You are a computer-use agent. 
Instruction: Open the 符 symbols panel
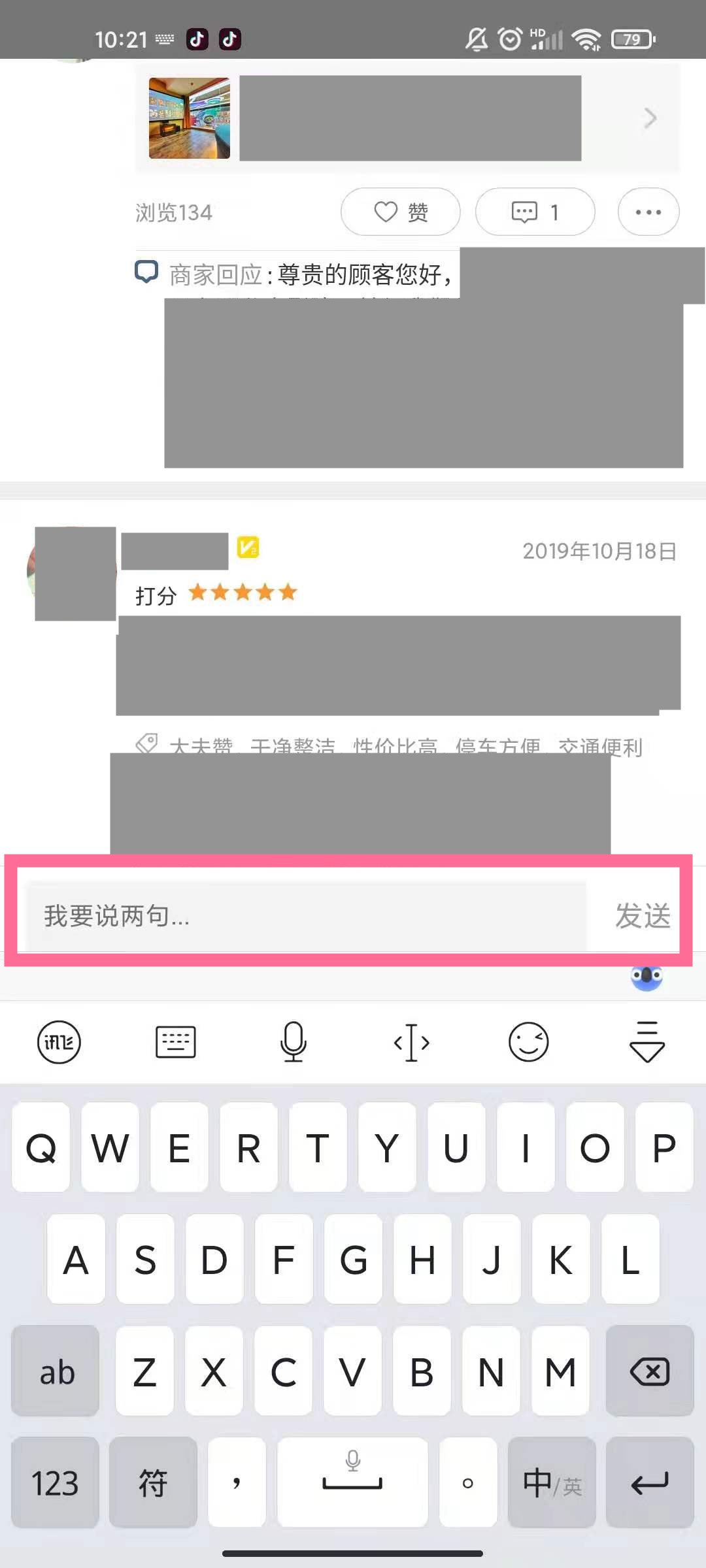click(x=152, y=1482)
